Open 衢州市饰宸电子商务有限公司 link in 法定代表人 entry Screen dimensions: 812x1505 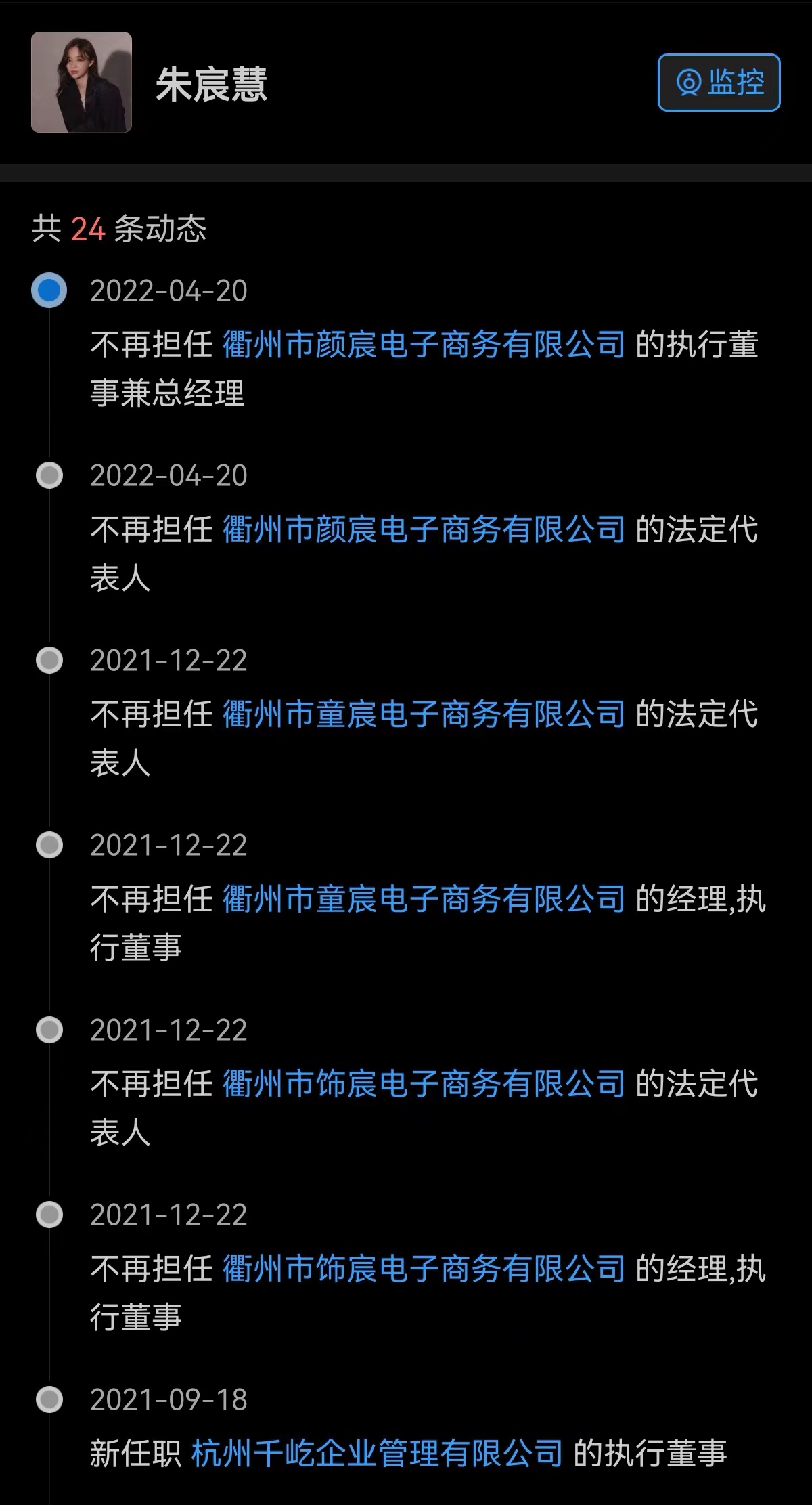tap(424, 1084)
